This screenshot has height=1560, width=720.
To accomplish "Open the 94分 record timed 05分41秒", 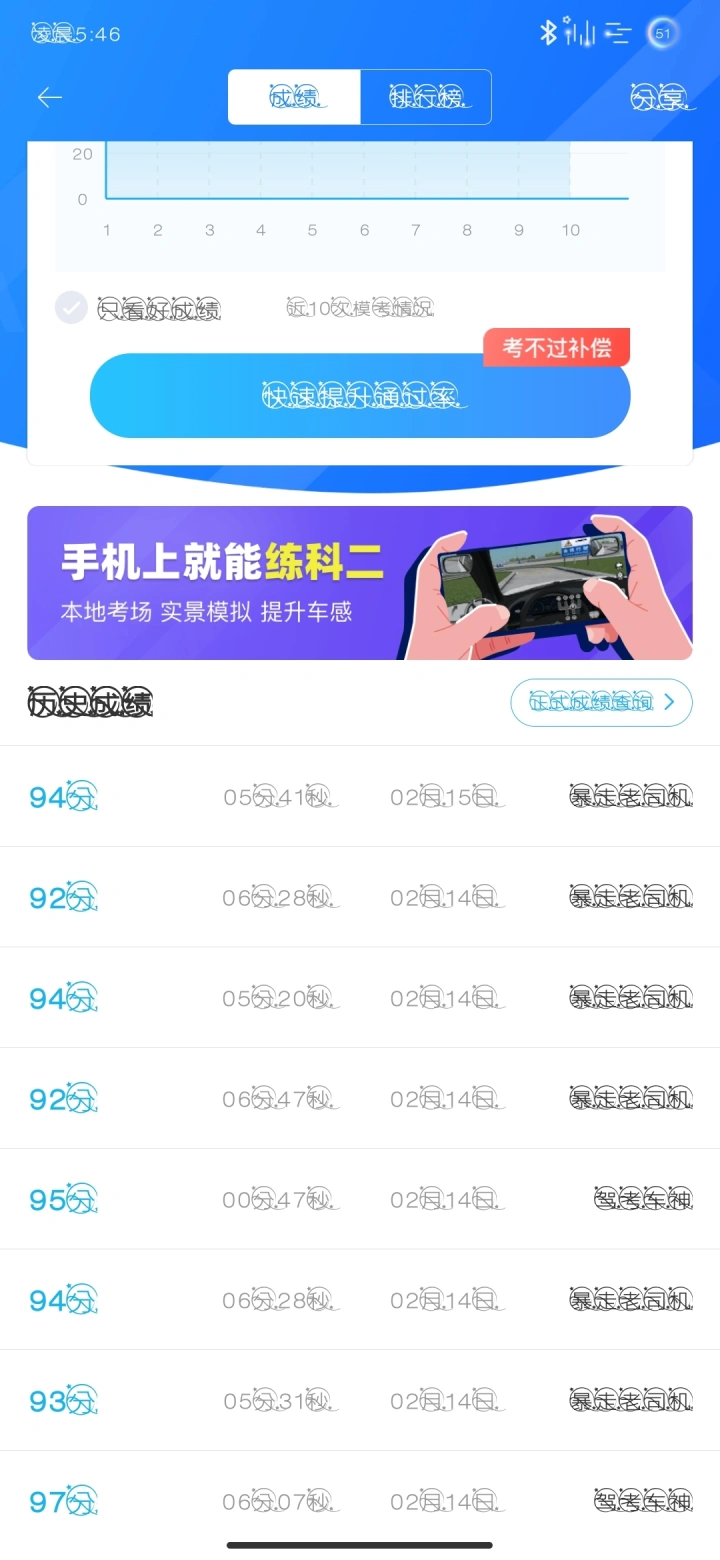I will pyautogui.click(x=360, y=797).
